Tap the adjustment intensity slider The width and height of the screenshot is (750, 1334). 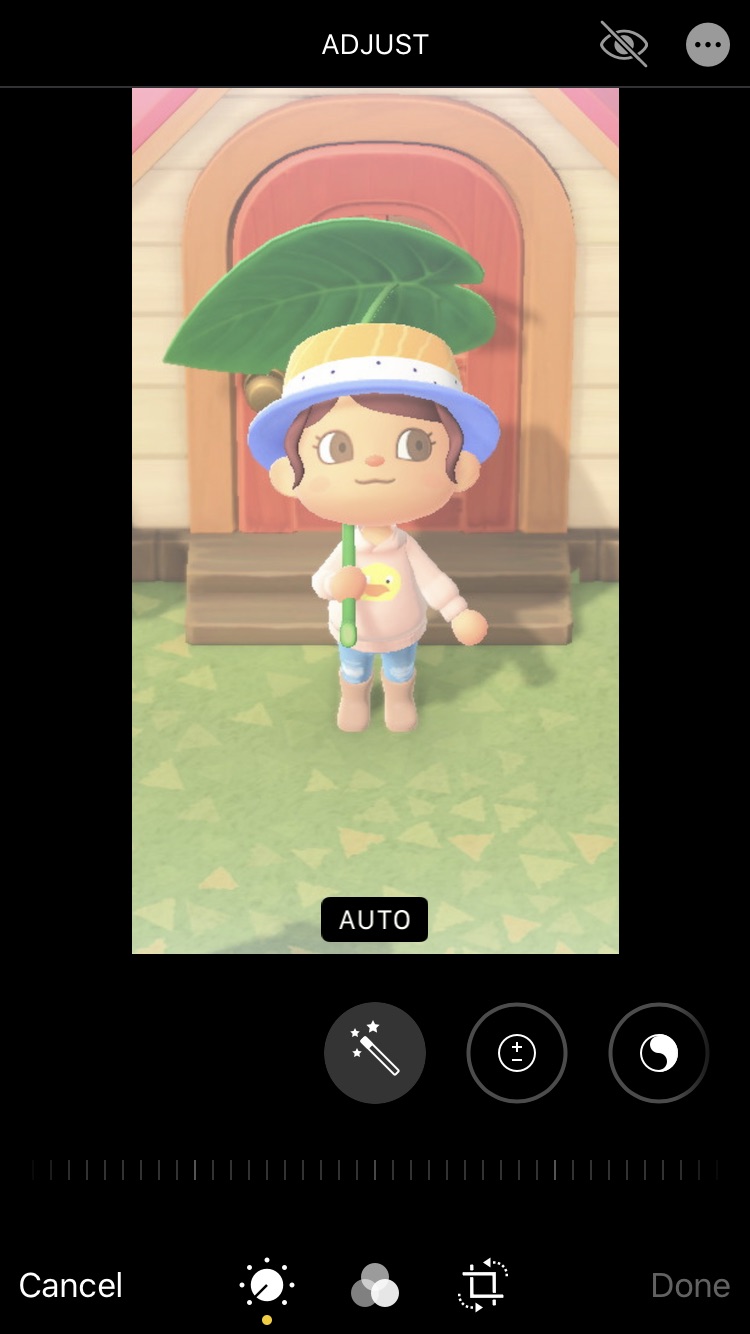click(x=375, y=1170)
